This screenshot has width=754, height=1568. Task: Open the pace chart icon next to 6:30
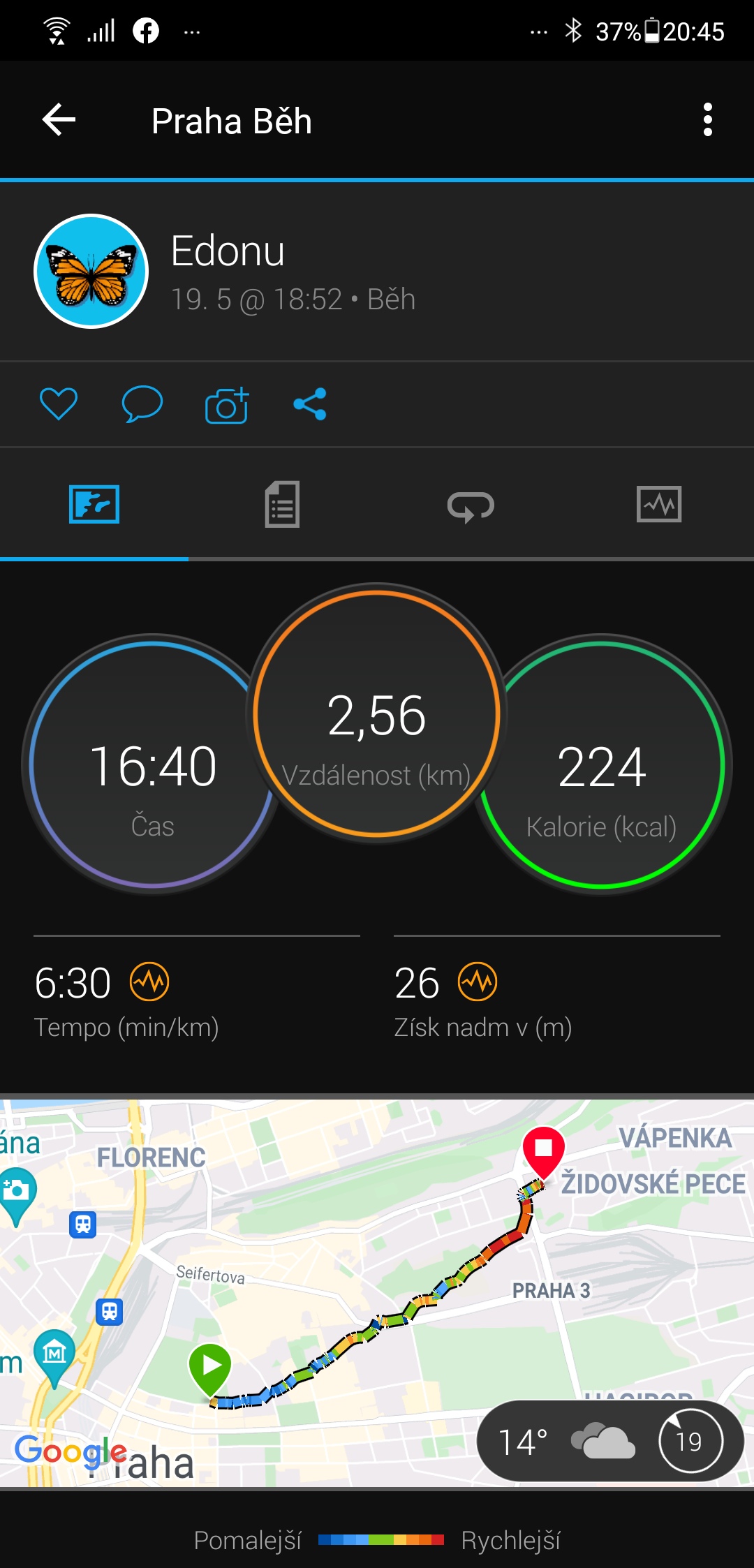[149, 981]
